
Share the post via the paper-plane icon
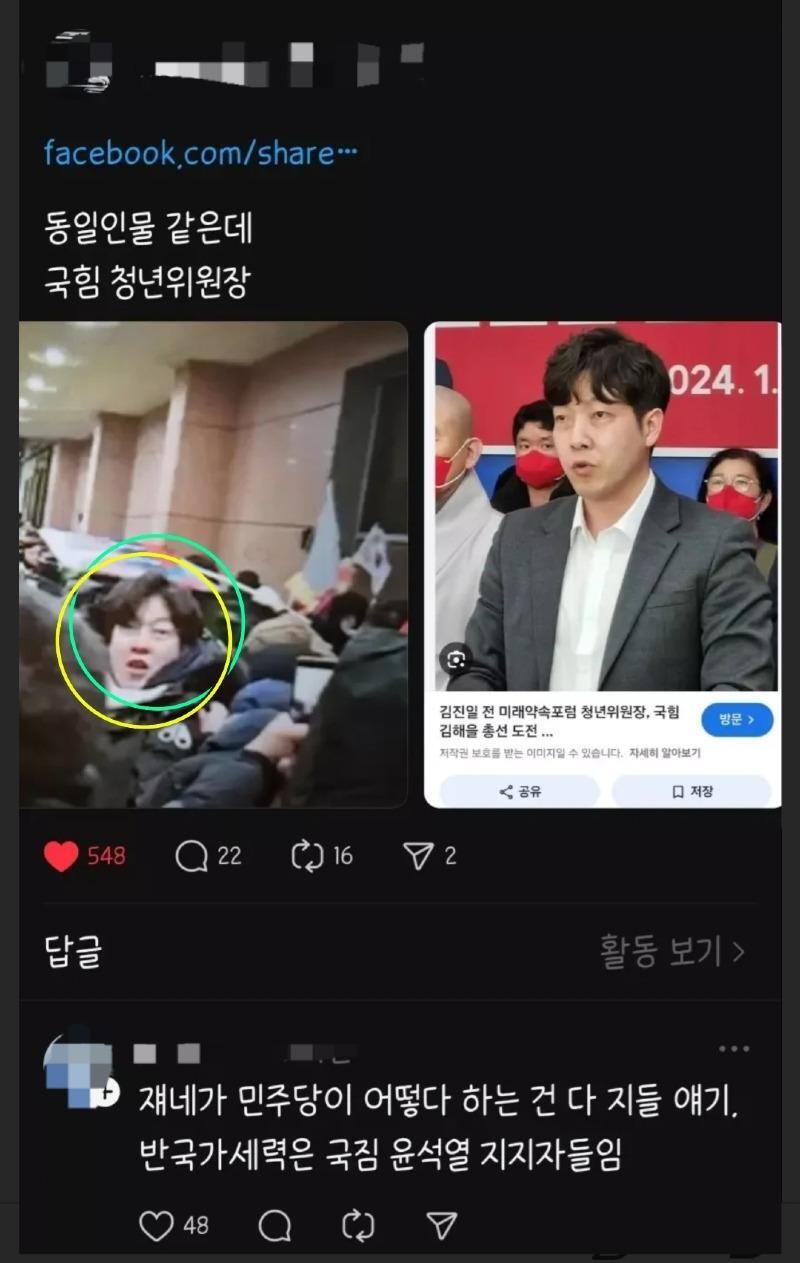pos(417,856)
